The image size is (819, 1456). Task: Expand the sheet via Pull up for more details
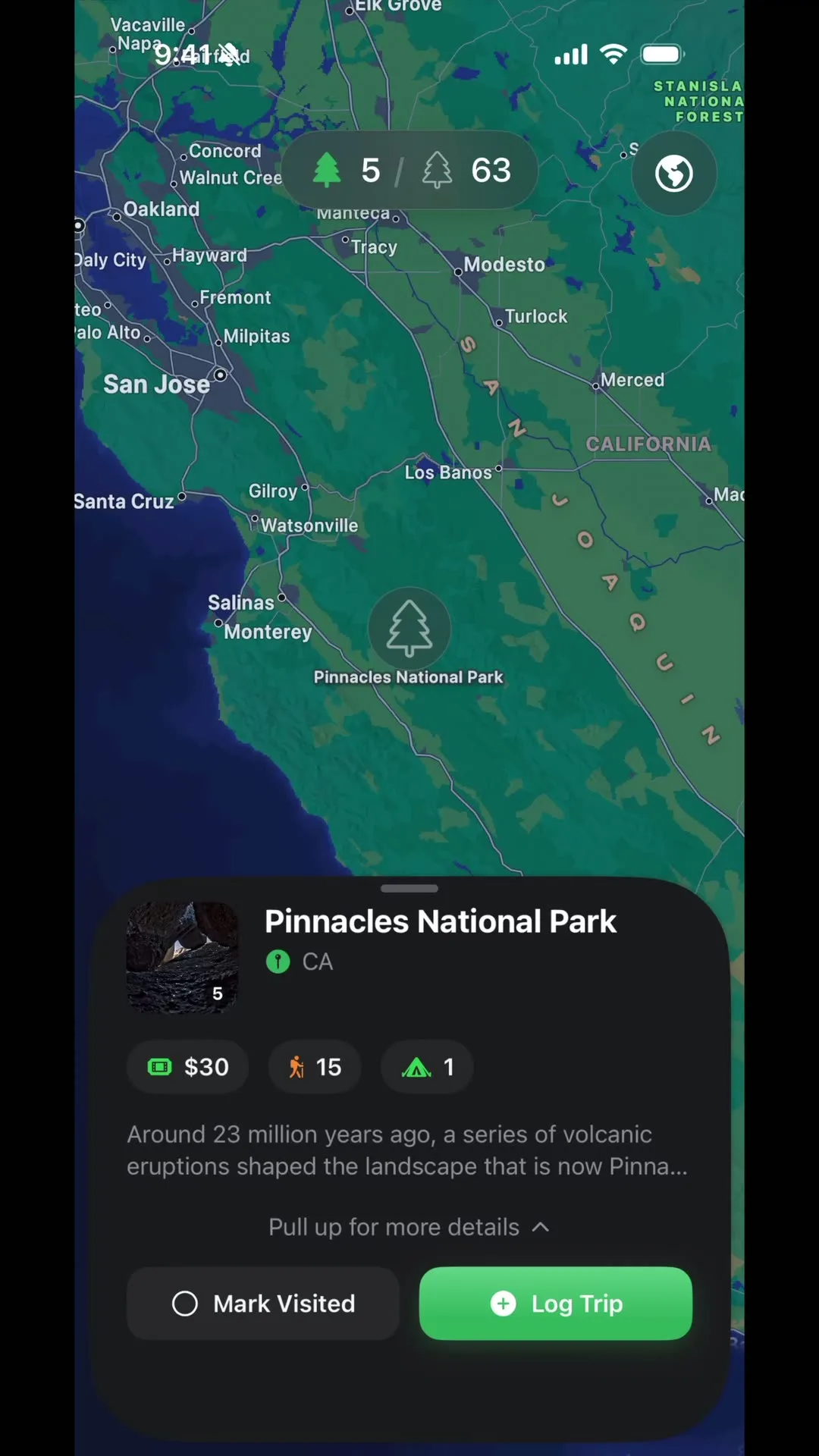click(409, 1227)
